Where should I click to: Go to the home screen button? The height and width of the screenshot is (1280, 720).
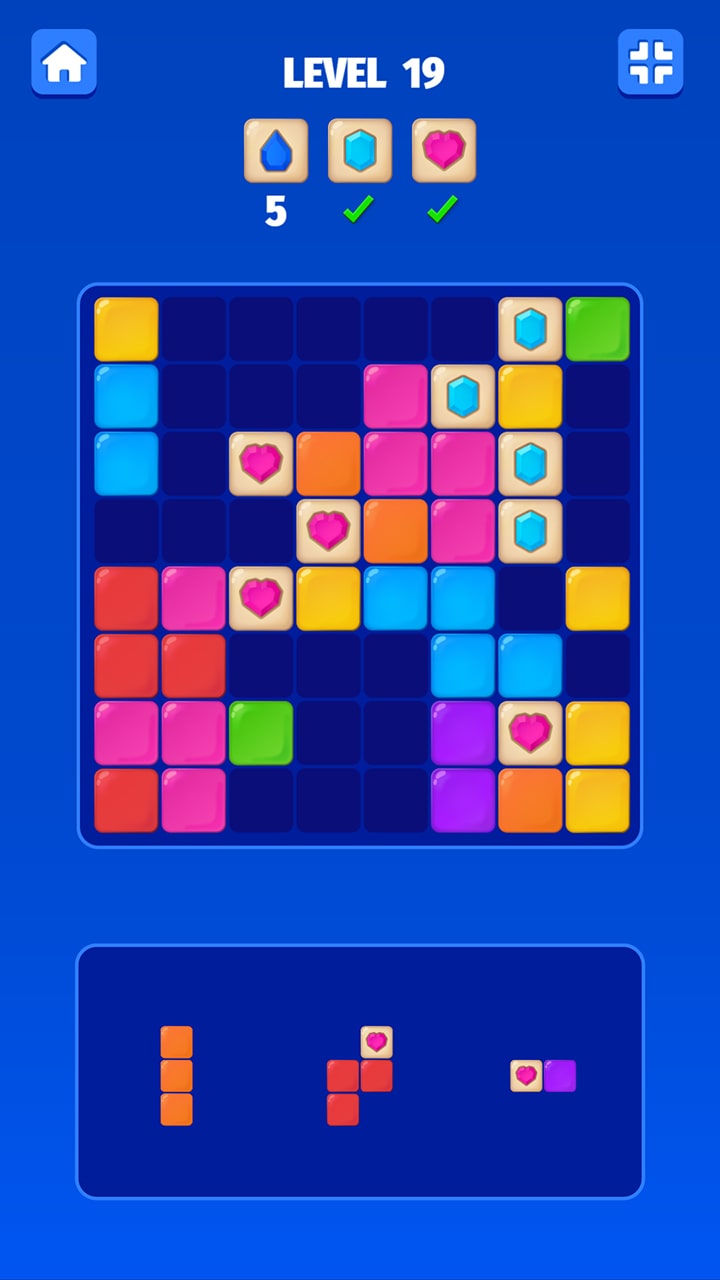(x=64, y=63)
